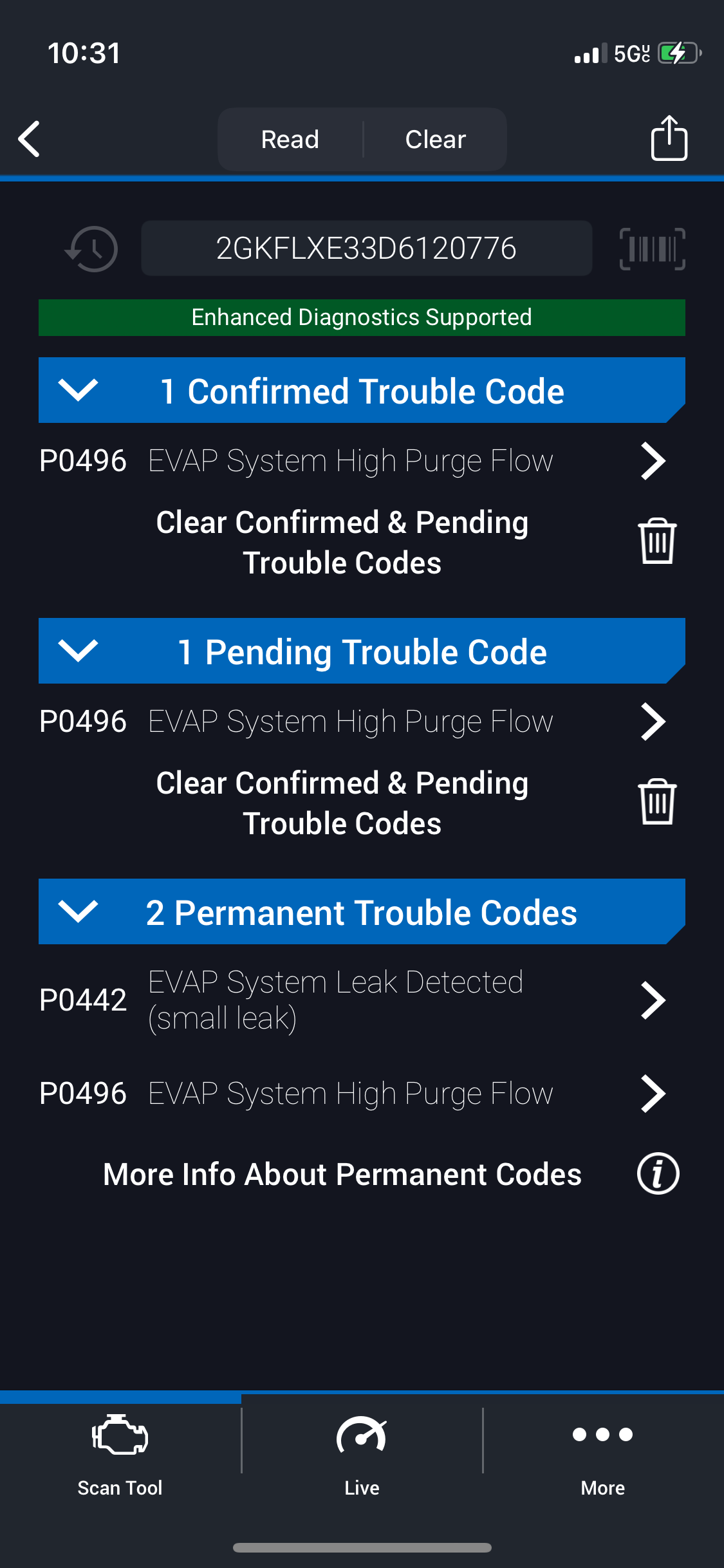The height and width of the screenshot is (1568, 724).
Task: Open VIN history clock icon
Action: 91,248
